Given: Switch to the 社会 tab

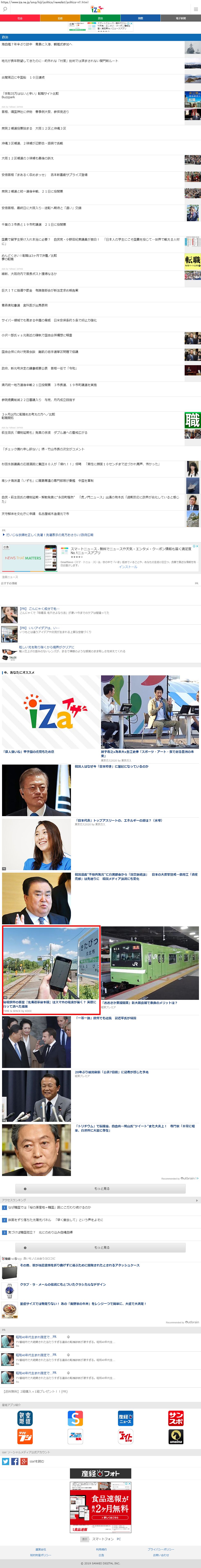Looking at the screenshot, I should click(x=20, y=18).
